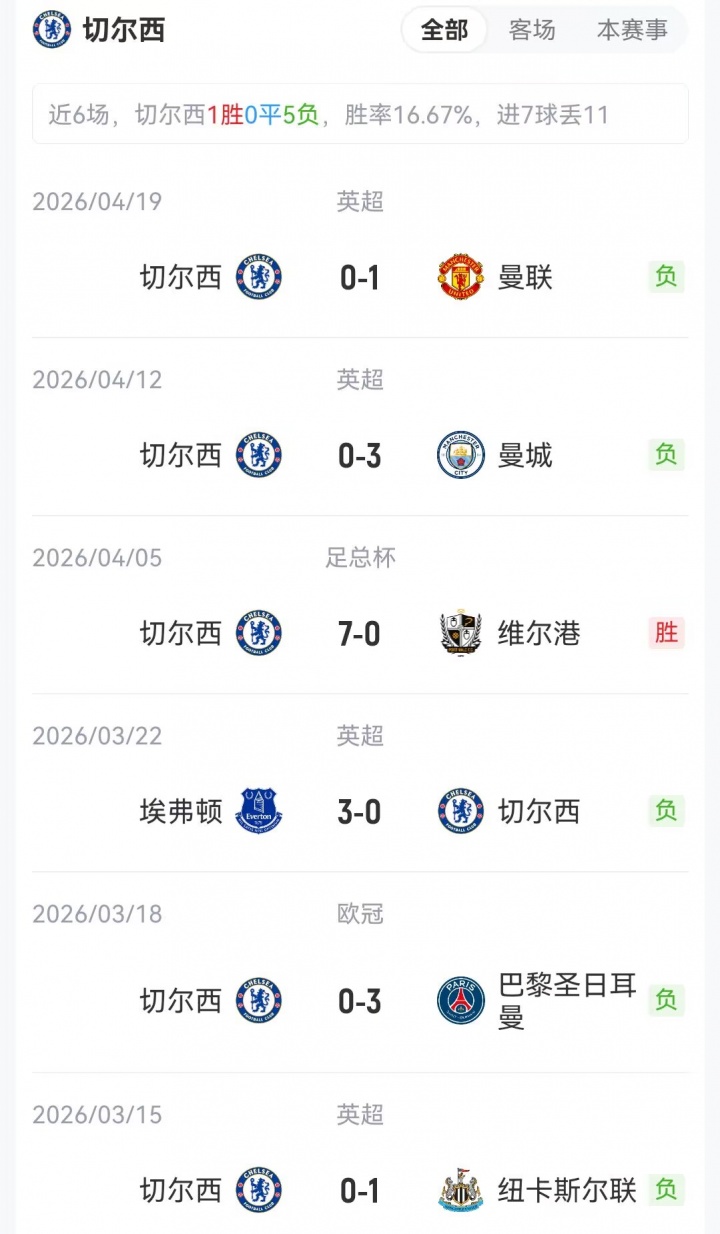Open the 切尔西 vs 曼城 match
Image resolution: width=720 pixels, height=1234 pixels.
360,456
